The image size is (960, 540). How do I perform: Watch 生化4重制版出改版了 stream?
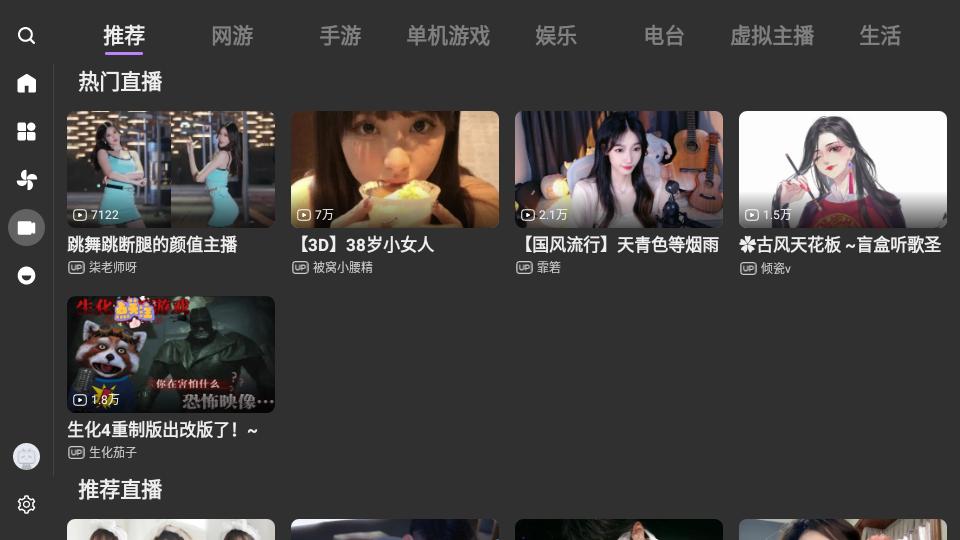171,355
